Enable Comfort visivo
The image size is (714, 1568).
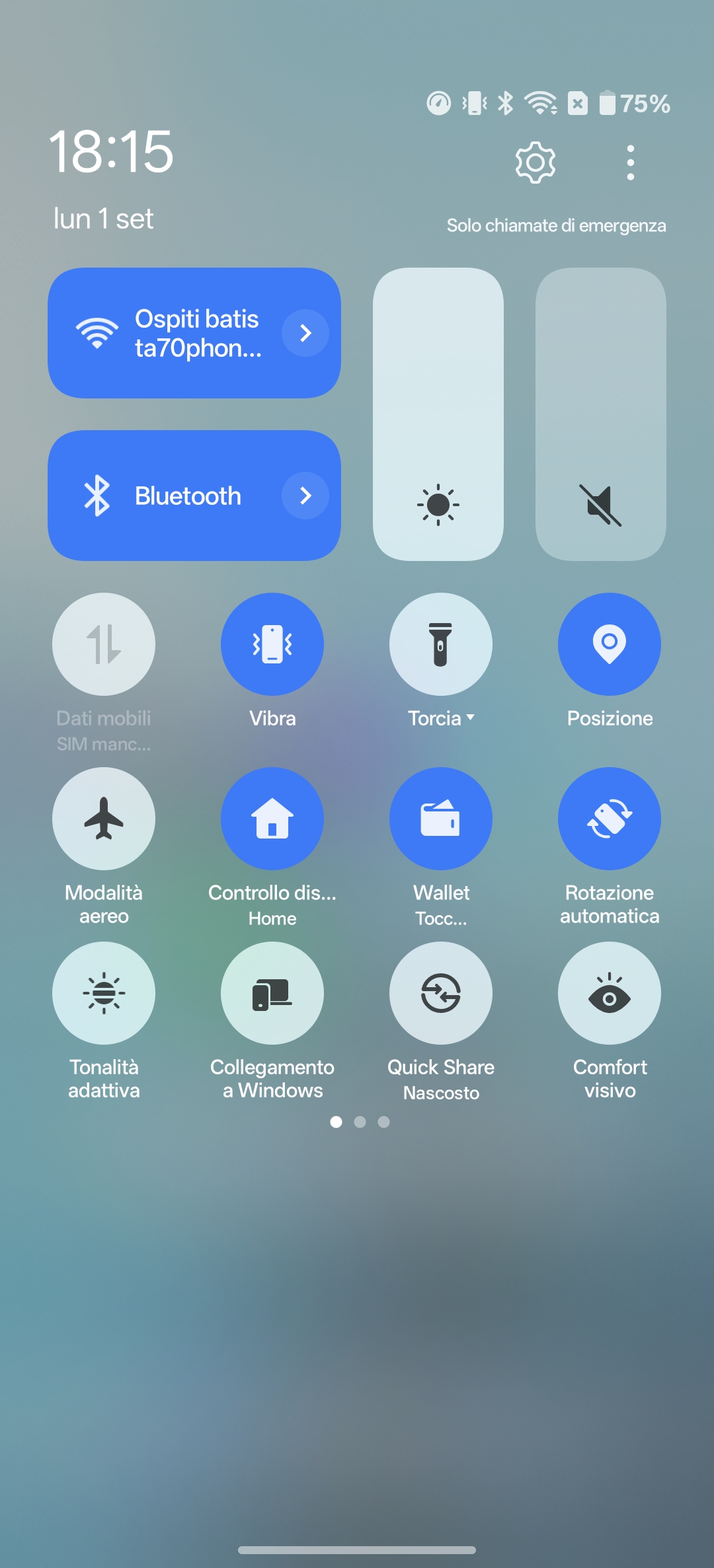(x=610, y=993)
